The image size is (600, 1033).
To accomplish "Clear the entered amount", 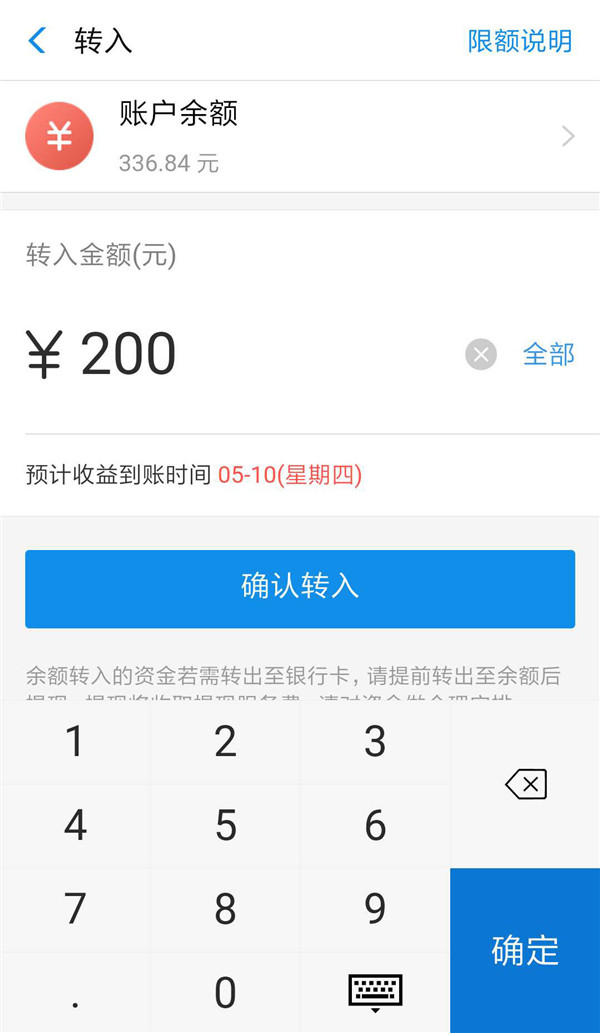I will (481, 354).
